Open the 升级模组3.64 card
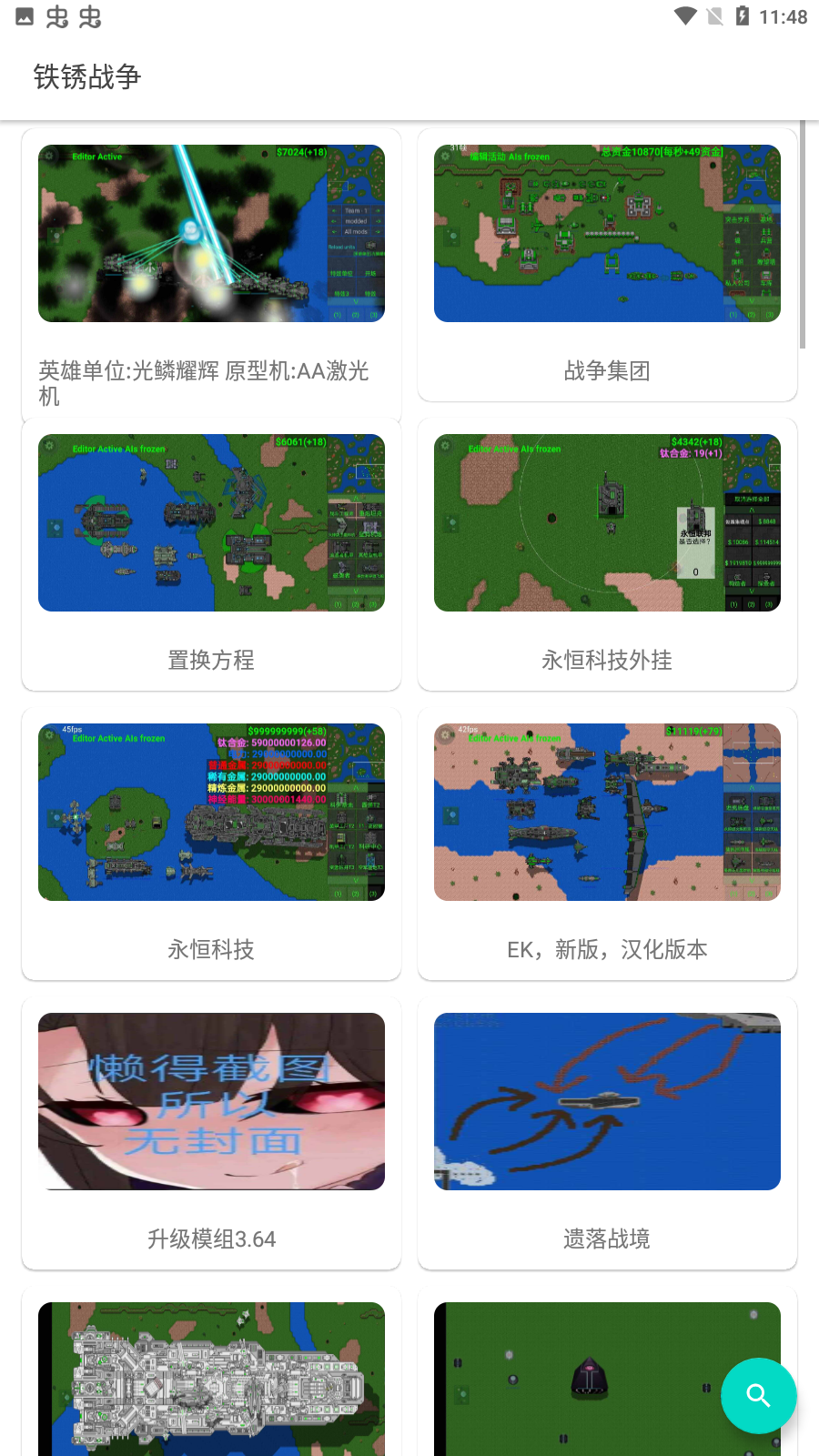 [x=211, y=1134]
